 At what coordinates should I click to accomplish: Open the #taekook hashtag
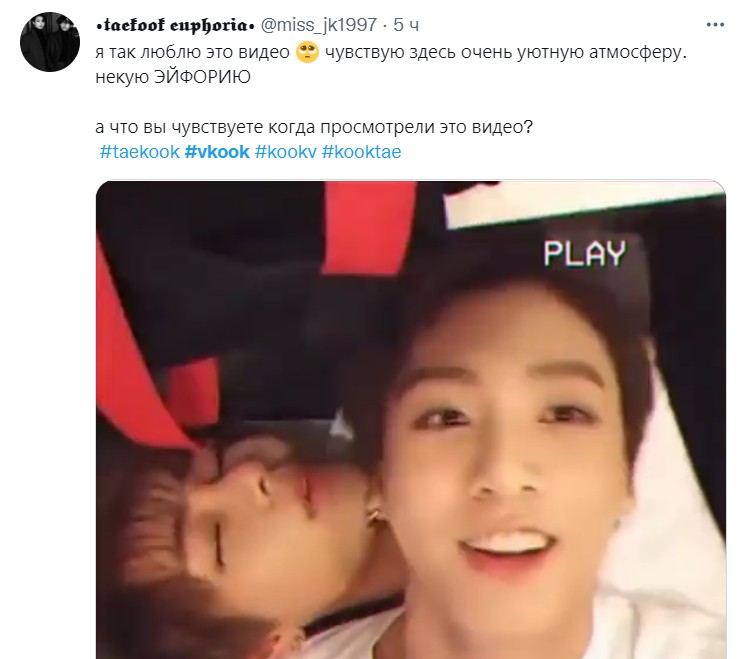click(x=140, y=152)
